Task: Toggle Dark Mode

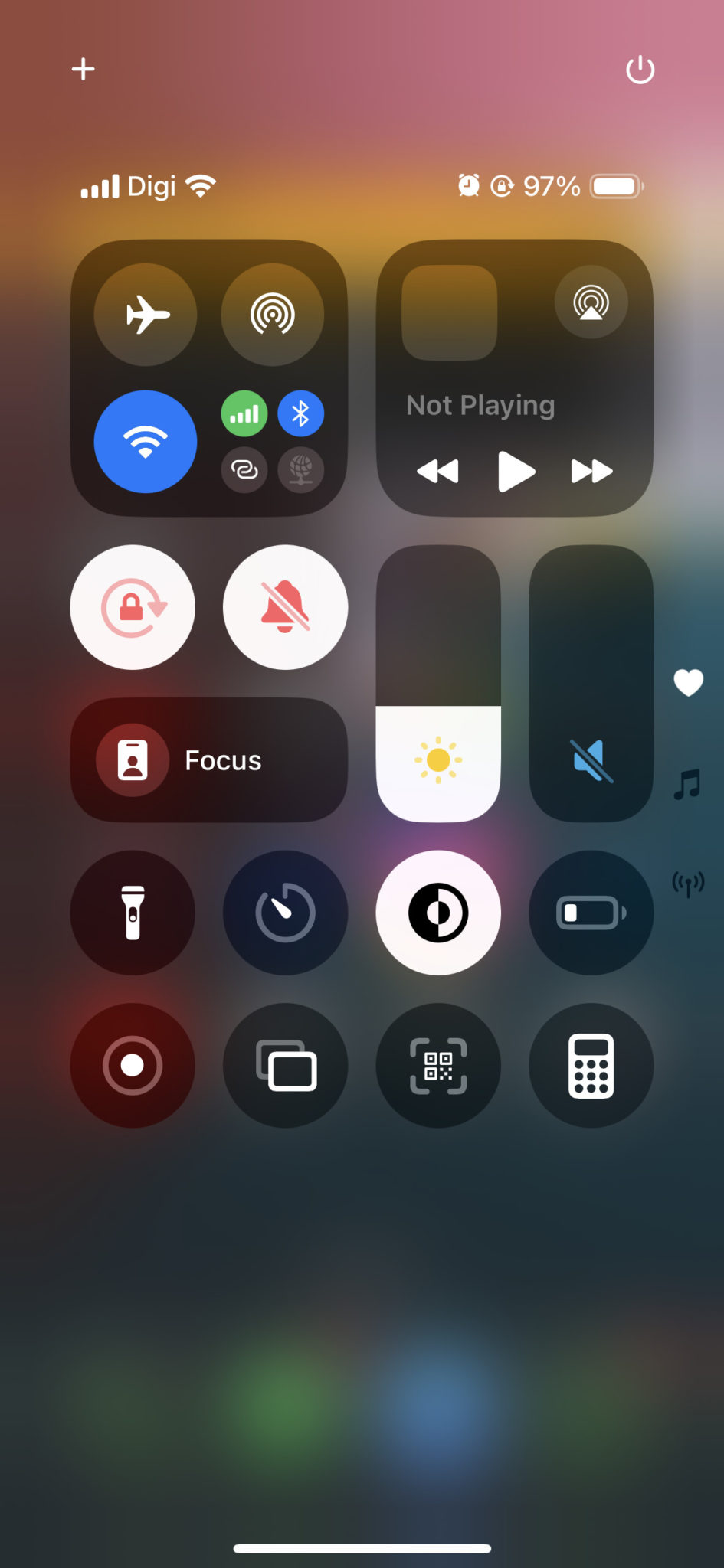Action: point(438,913)
